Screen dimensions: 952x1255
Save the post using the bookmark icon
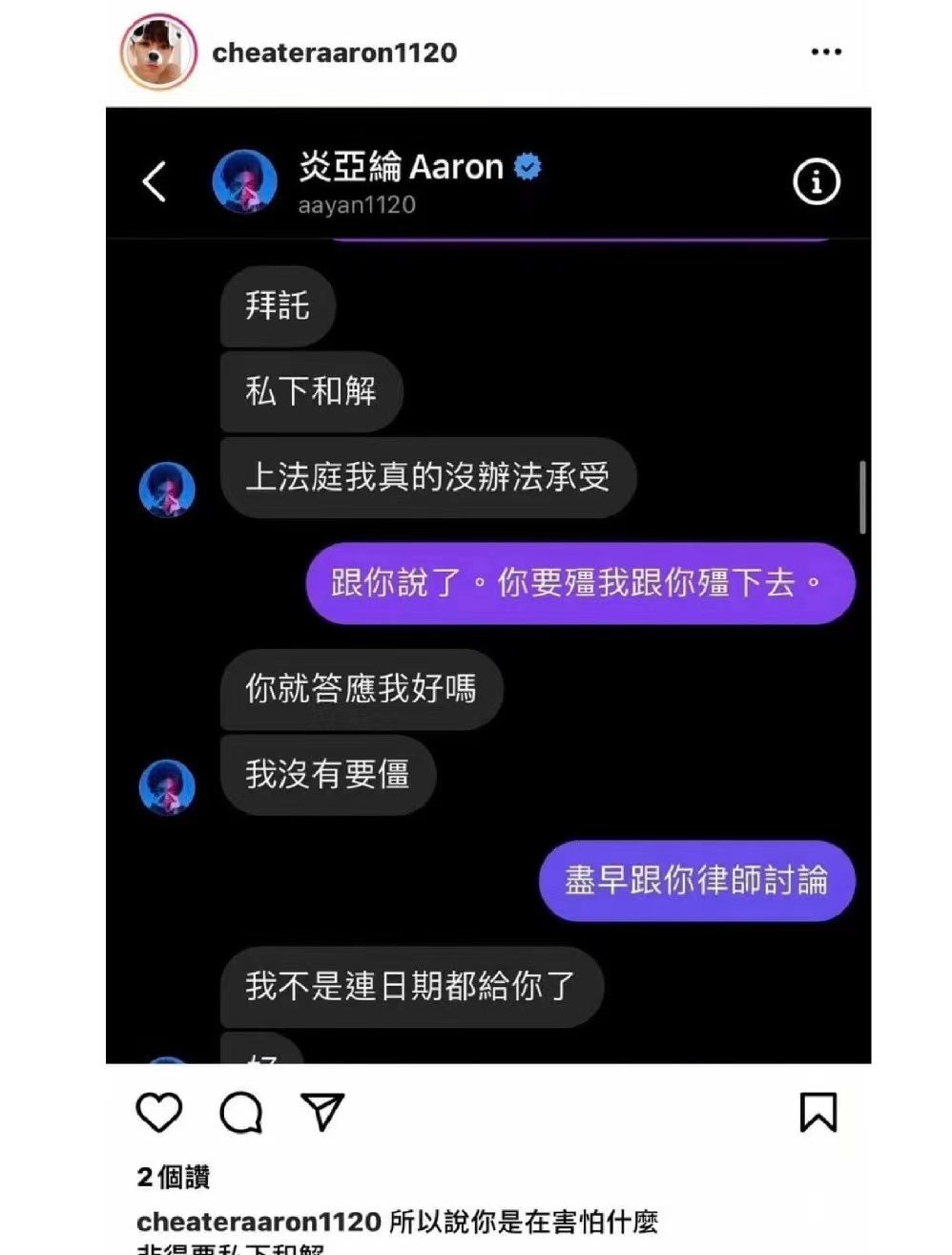818,1113
